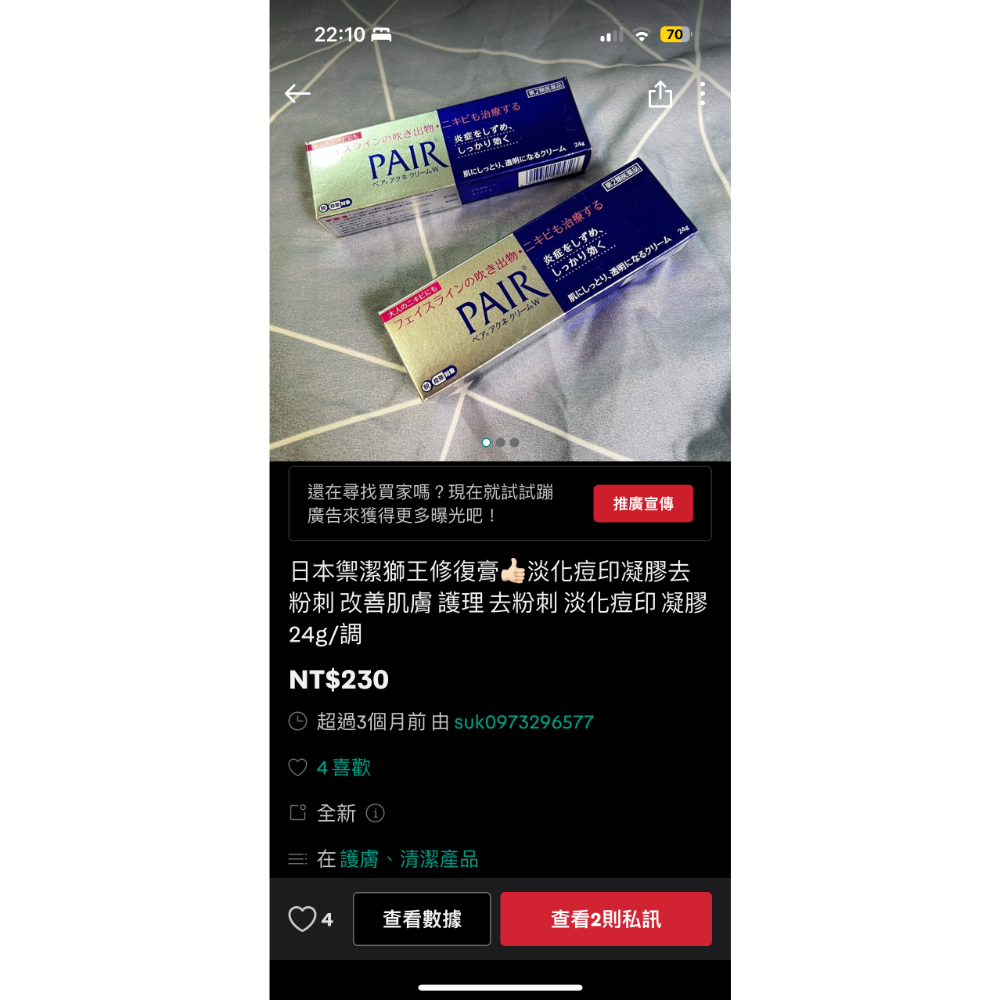Open the three-dot overflow menu
The width and height of the screenshot is (1000, 1000).
pyautogui.click(x=703, y=94)
